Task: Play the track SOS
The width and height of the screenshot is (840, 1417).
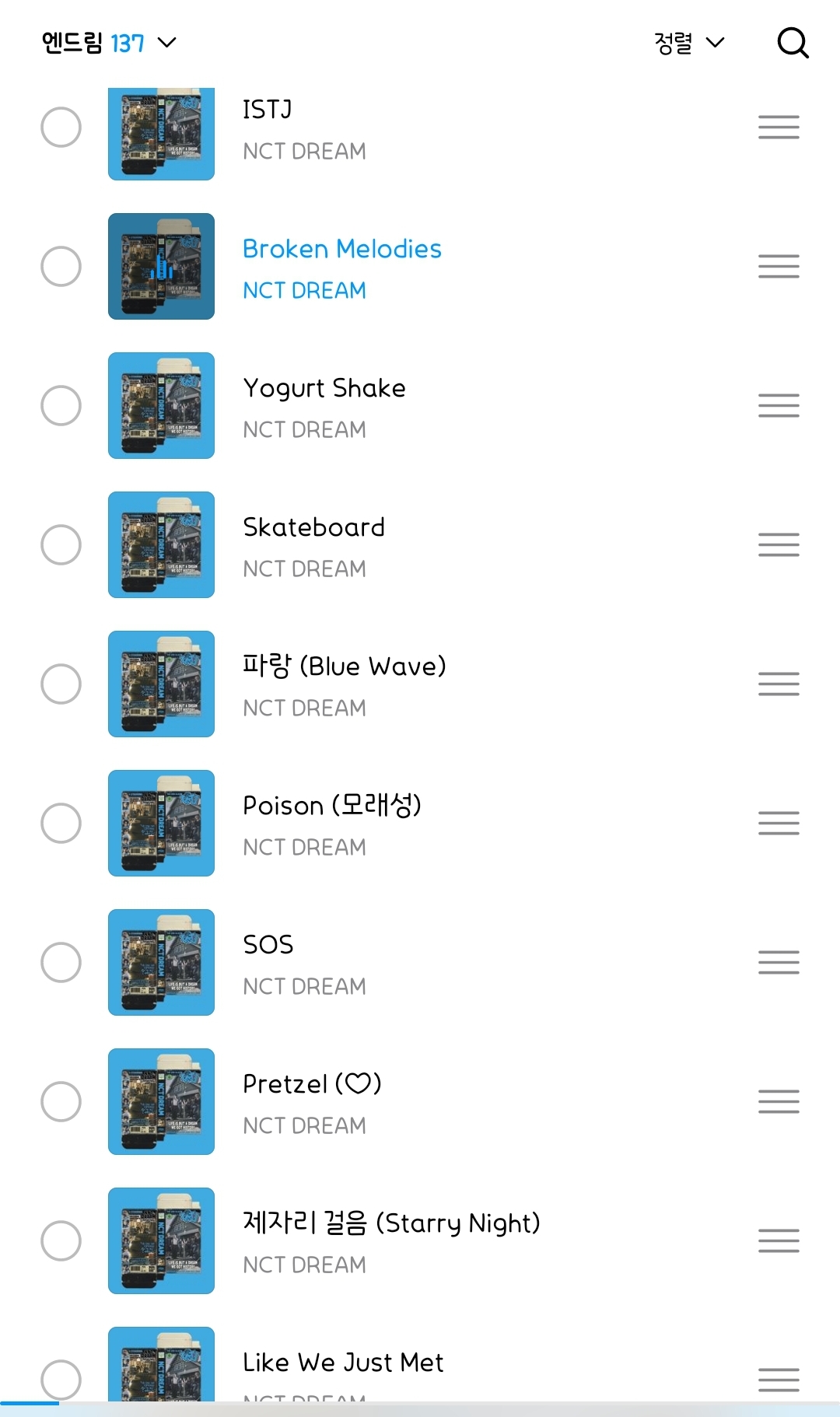Action: point(268,945)
